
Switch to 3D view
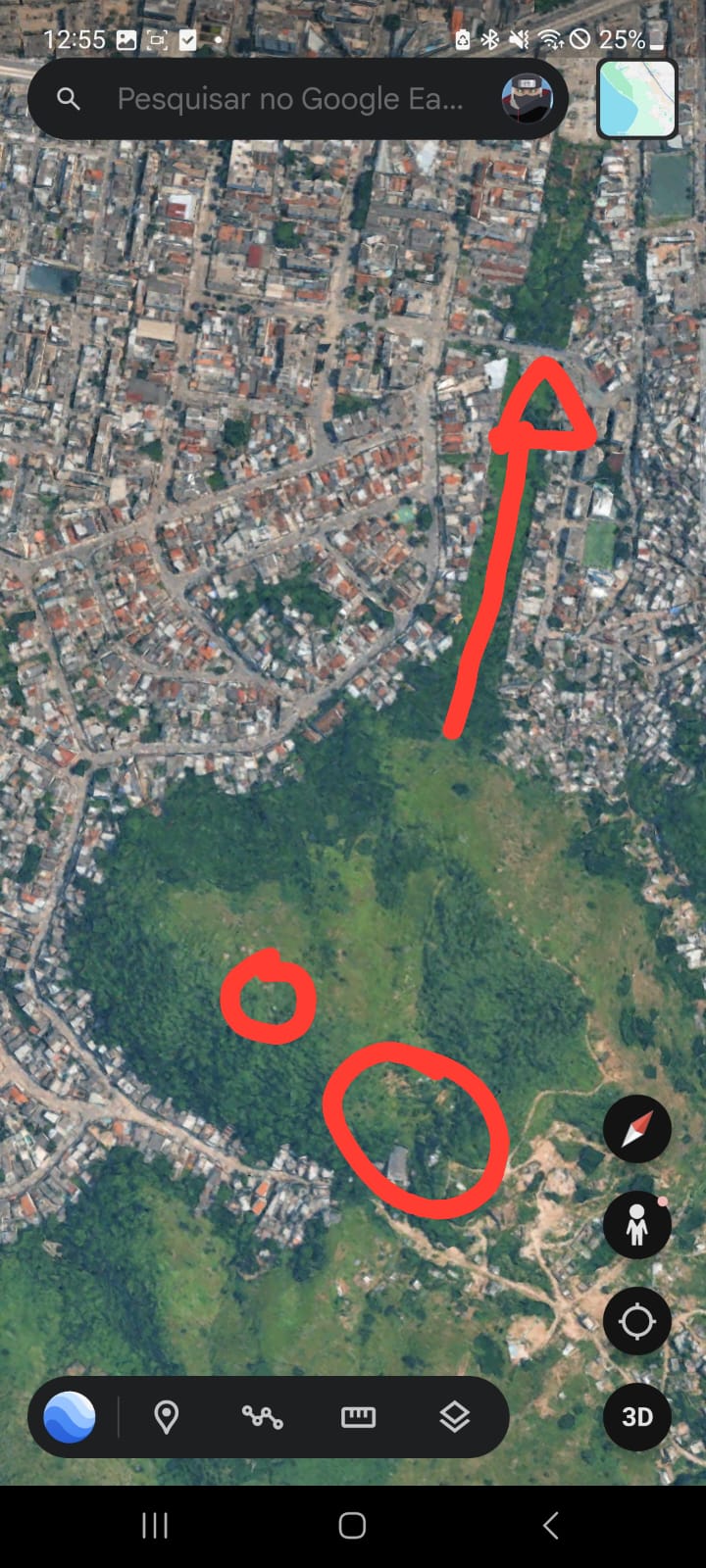tap(637, 1417)
